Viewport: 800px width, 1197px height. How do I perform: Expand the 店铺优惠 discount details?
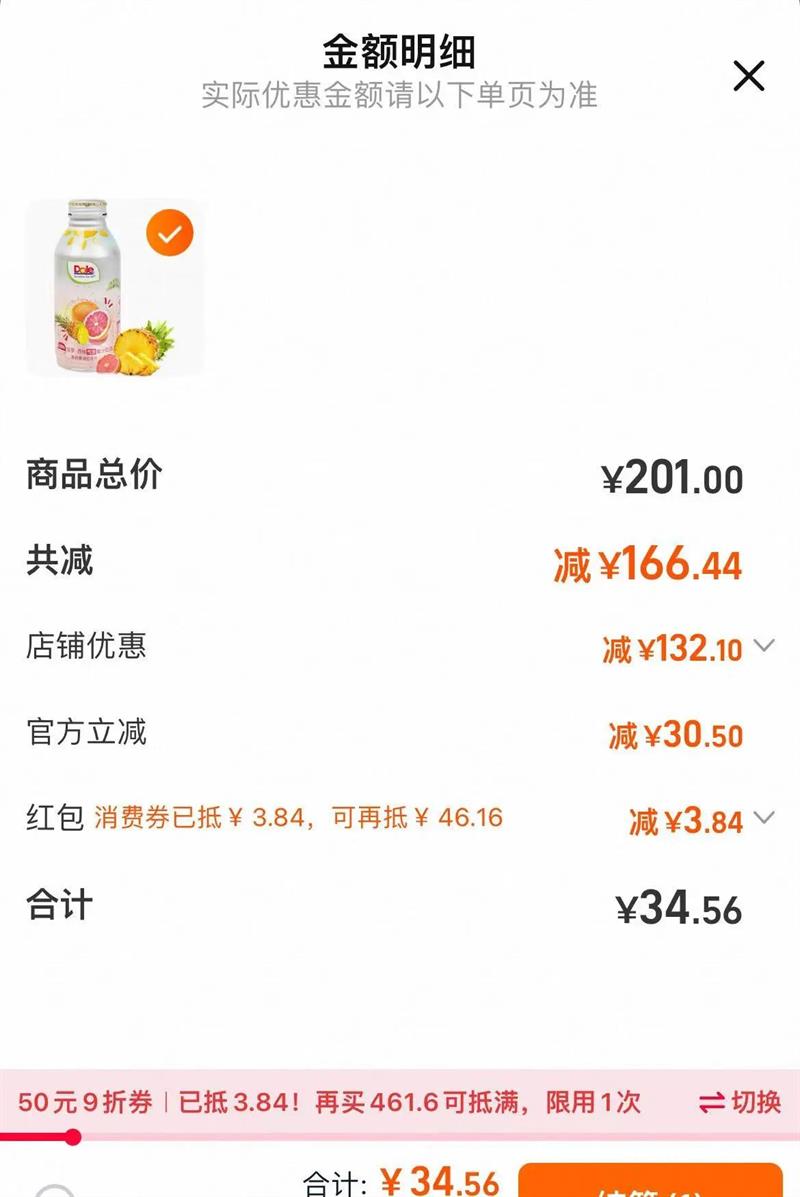(763, 646)
